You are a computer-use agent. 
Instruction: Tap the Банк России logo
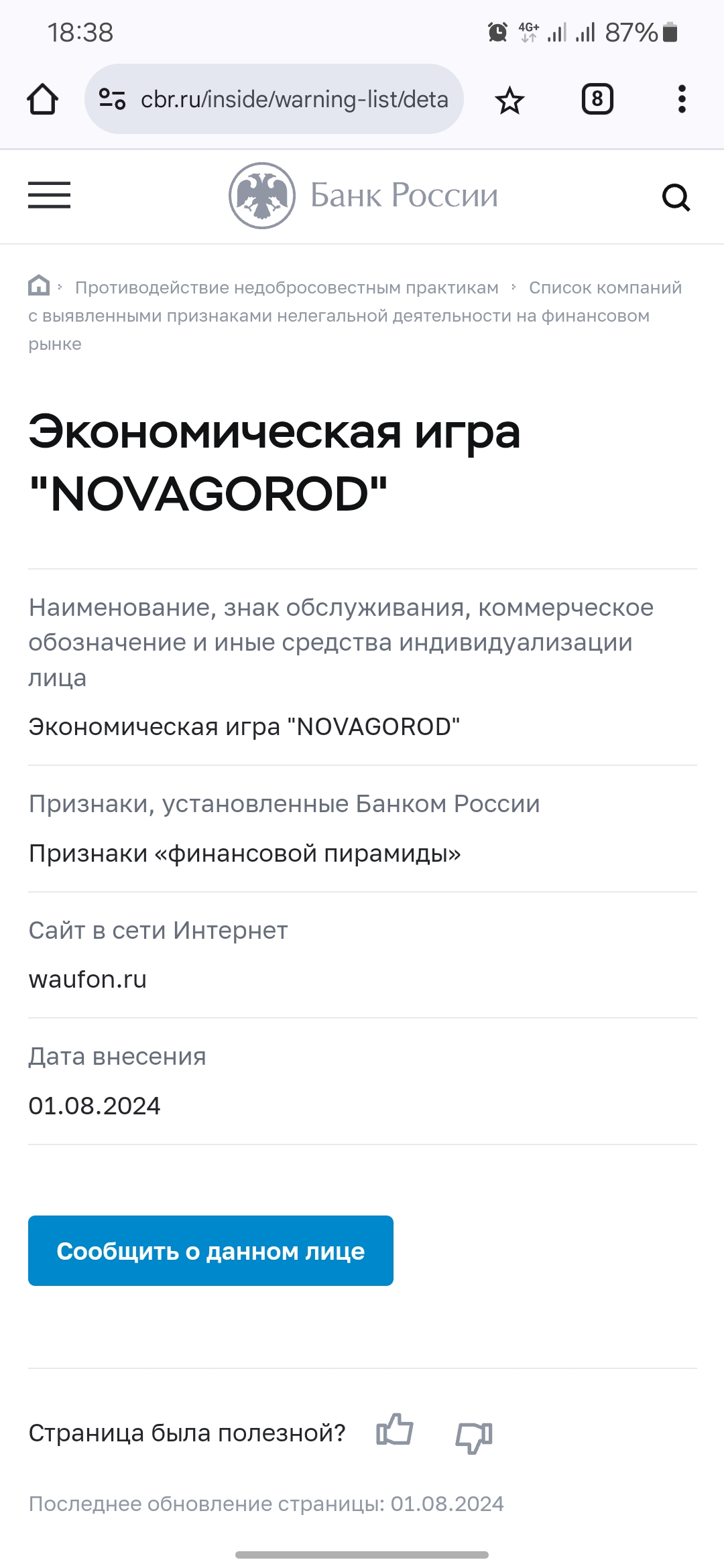[x=363, y=196]
